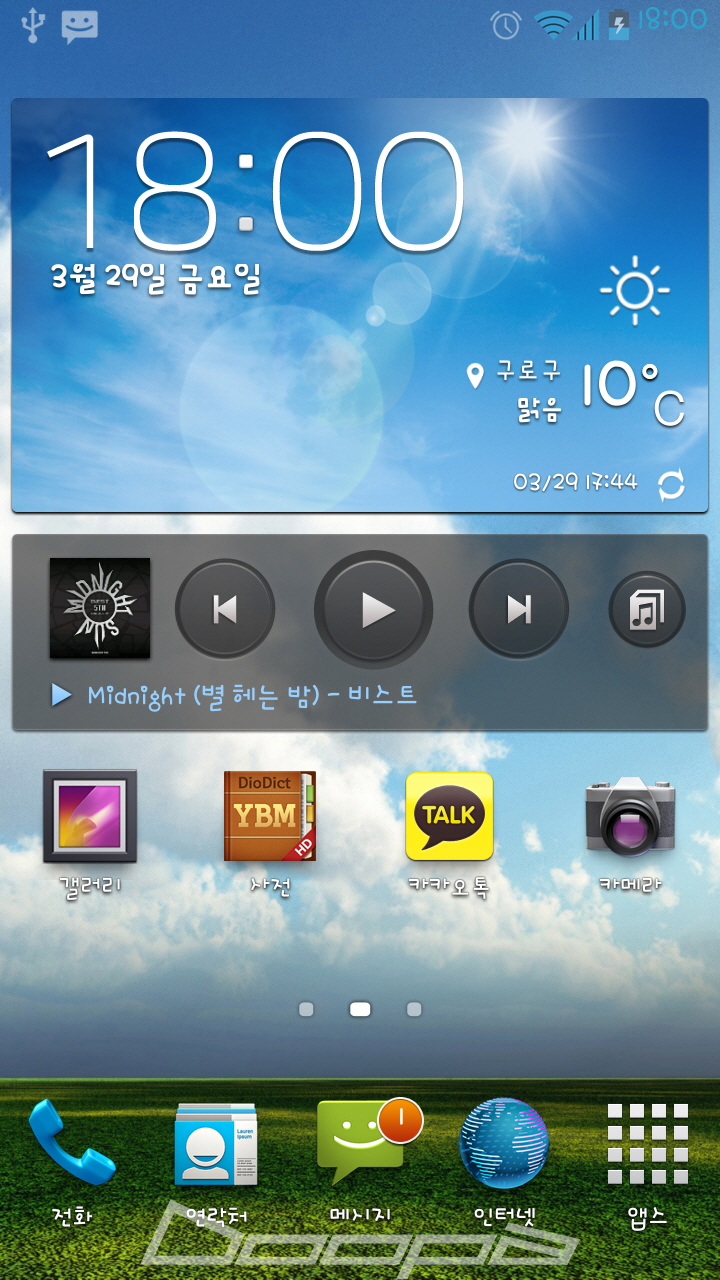Refresh the weather widget
The image size is (720, 1280).
click(x=671, y=485)
